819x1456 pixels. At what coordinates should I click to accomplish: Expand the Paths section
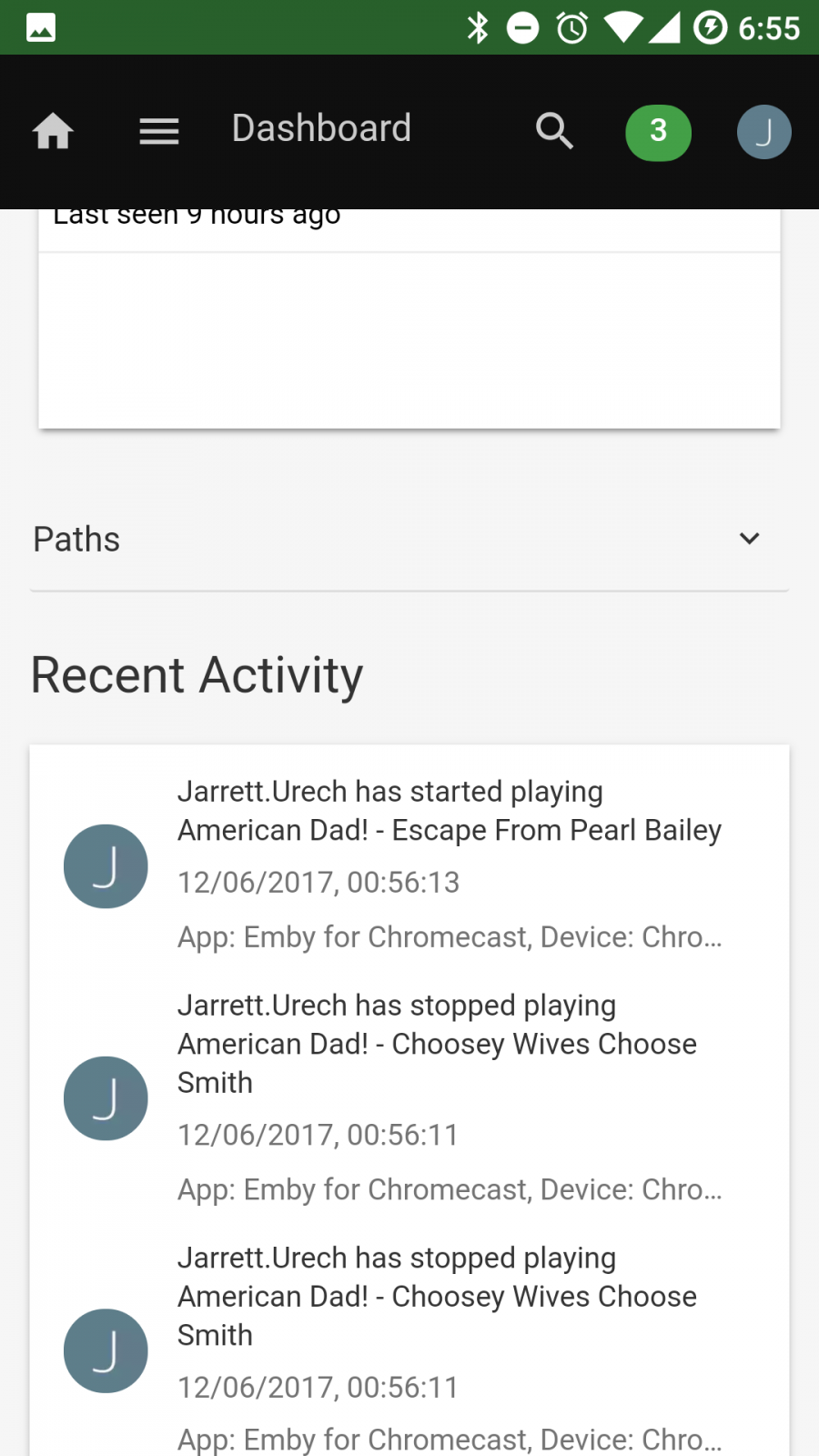click(748, 539)
